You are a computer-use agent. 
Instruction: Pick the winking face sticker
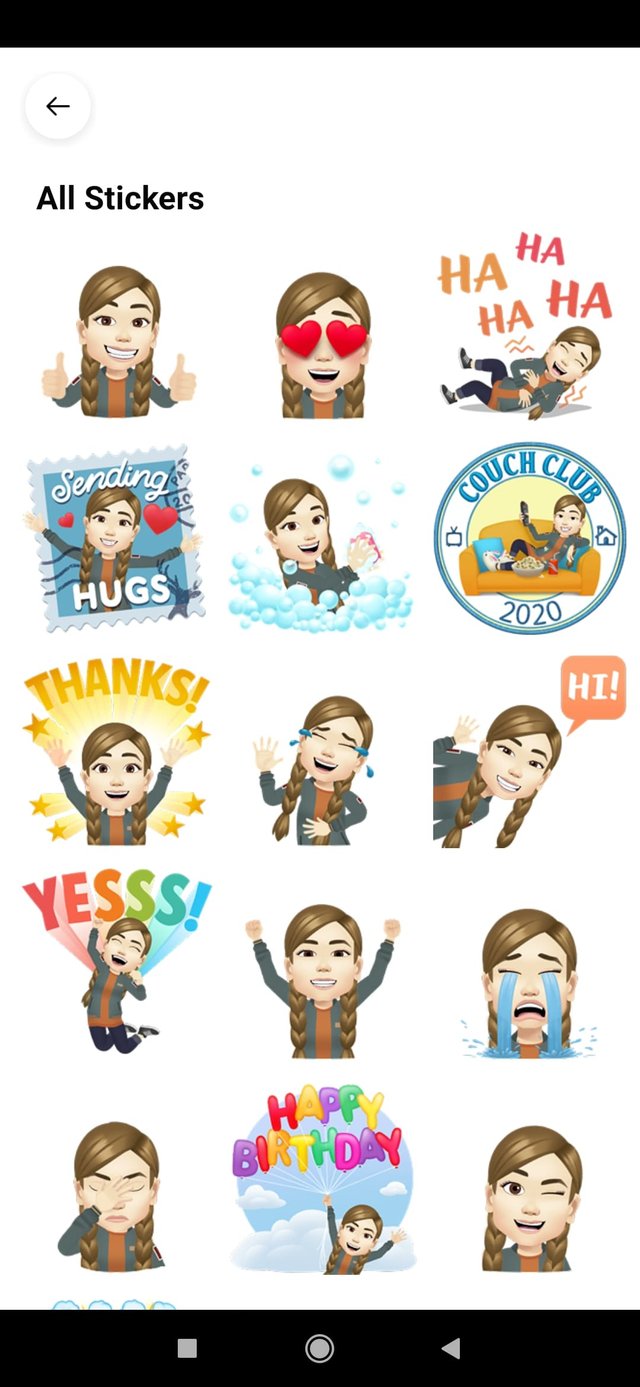(x=530, y=1197)
